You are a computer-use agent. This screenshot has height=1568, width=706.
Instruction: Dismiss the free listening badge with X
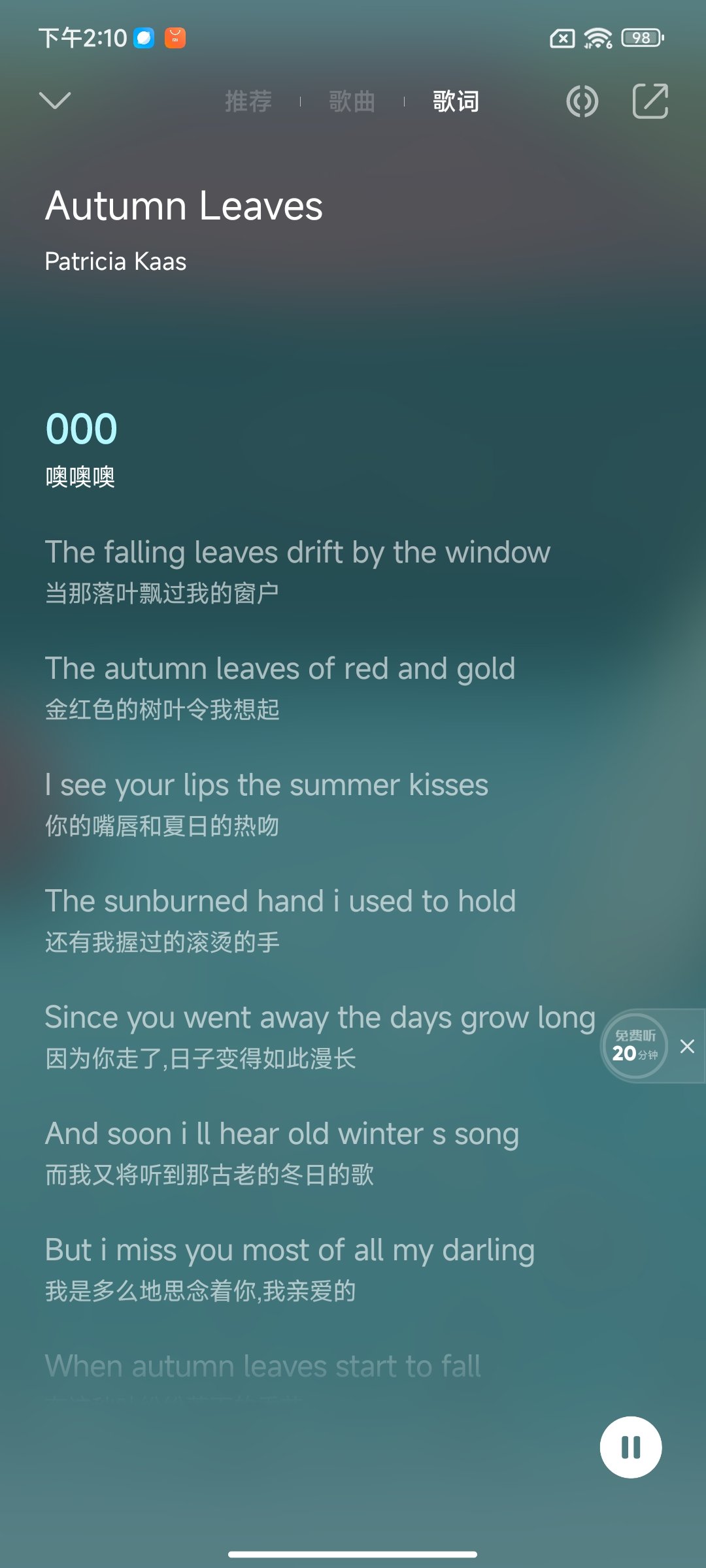tap(688, 1046)
